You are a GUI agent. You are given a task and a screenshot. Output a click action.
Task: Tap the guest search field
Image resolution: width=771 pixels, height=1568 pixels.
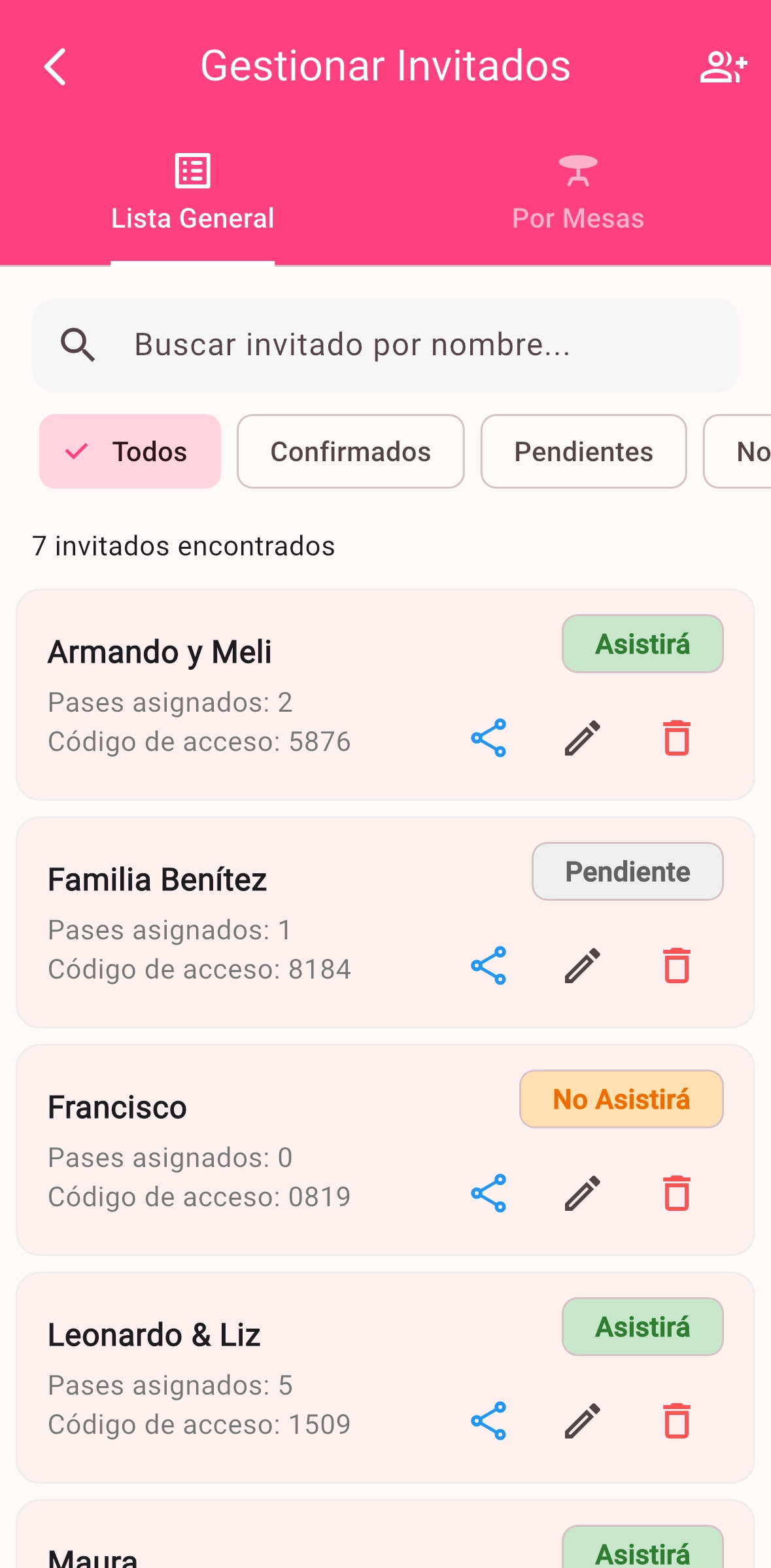pyautogui.click(x=385, y=345)
